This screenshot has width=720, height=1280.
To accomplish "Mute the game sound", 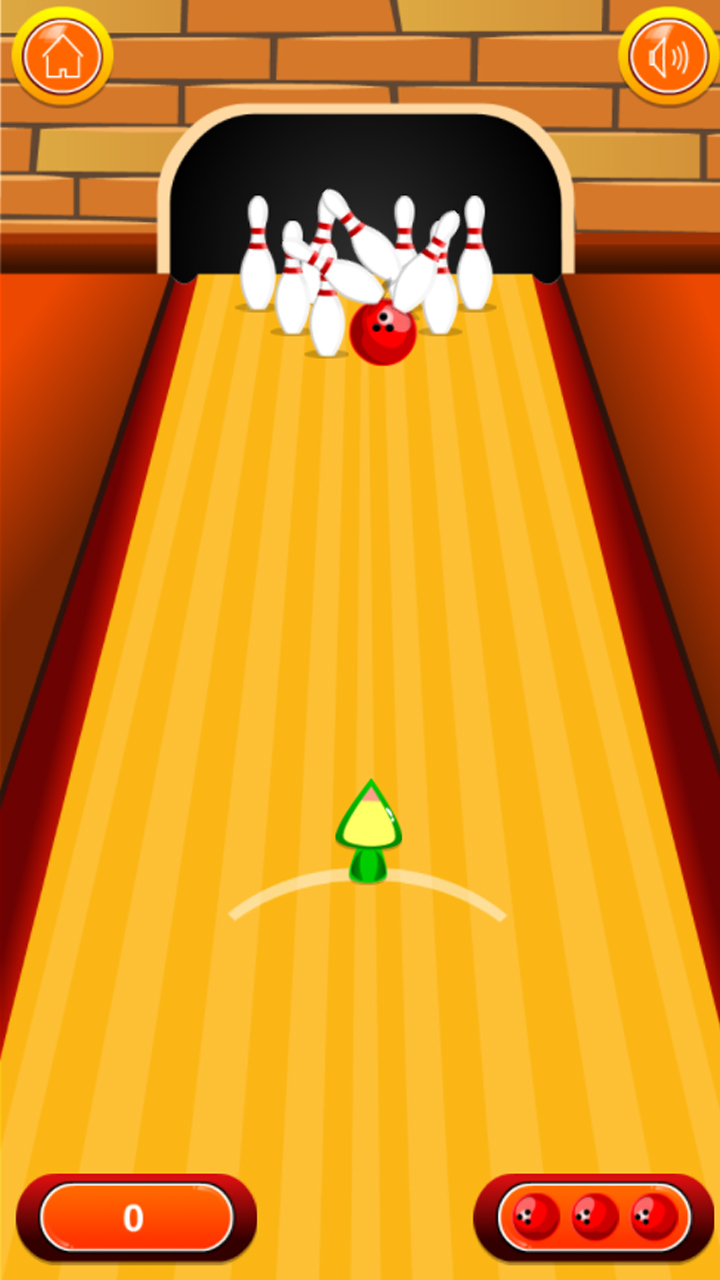I will (668, 56).
